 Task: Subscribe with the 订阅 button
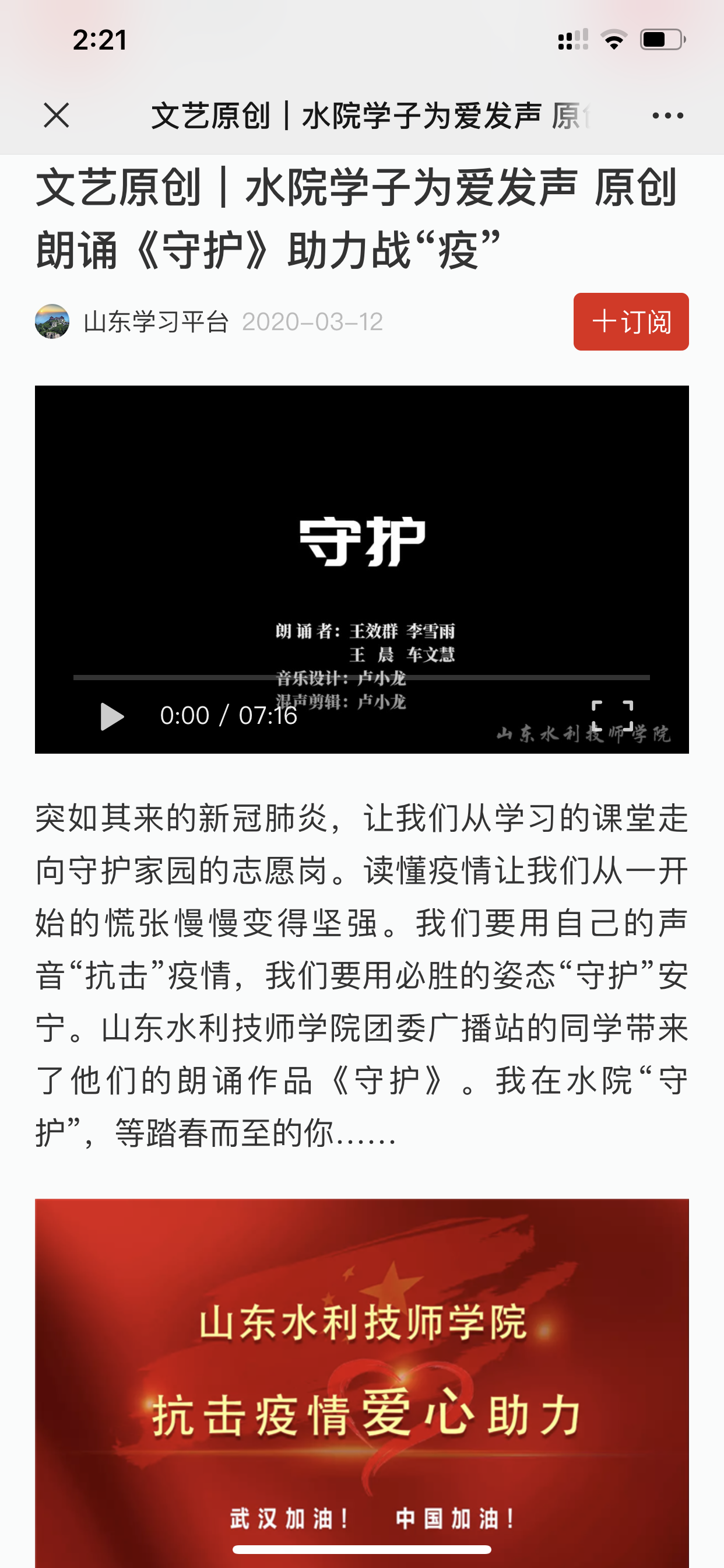(x=630, y=321)
